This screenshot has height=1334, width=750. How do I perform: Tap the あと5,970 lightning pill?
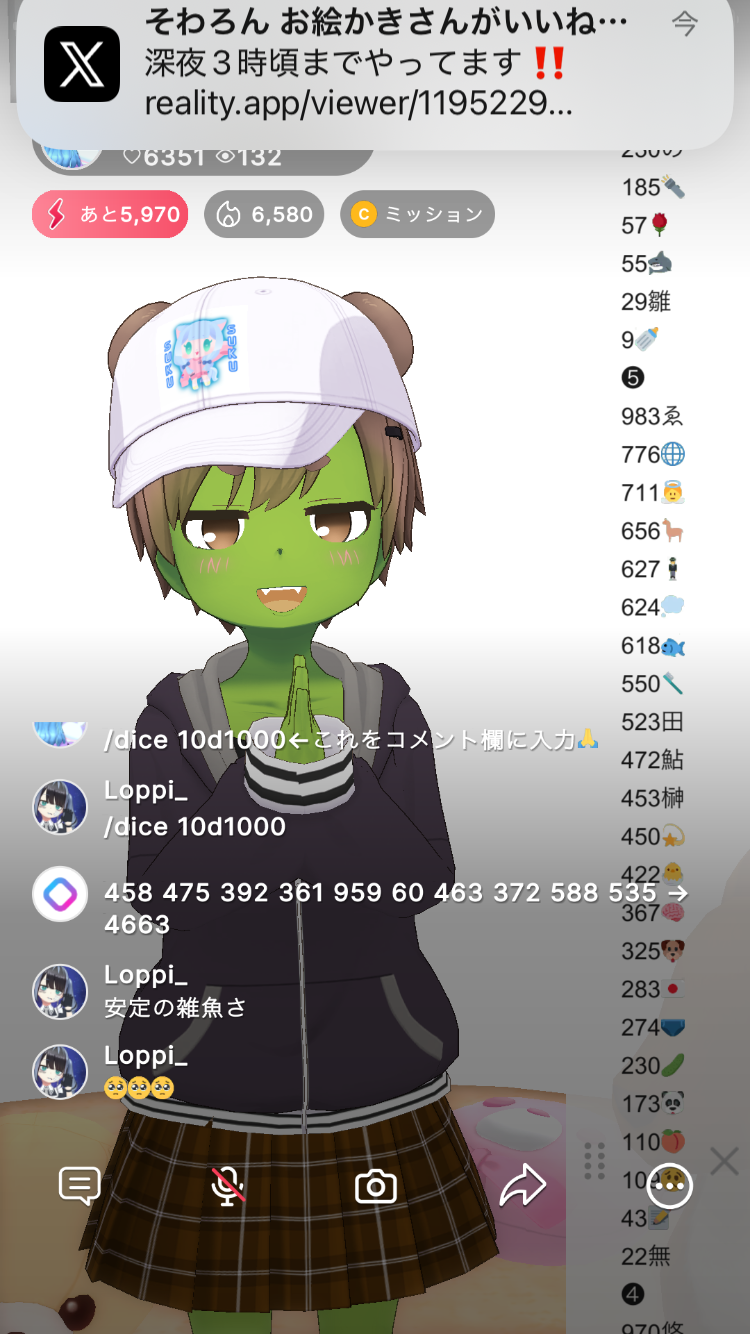tap(110, 214)
